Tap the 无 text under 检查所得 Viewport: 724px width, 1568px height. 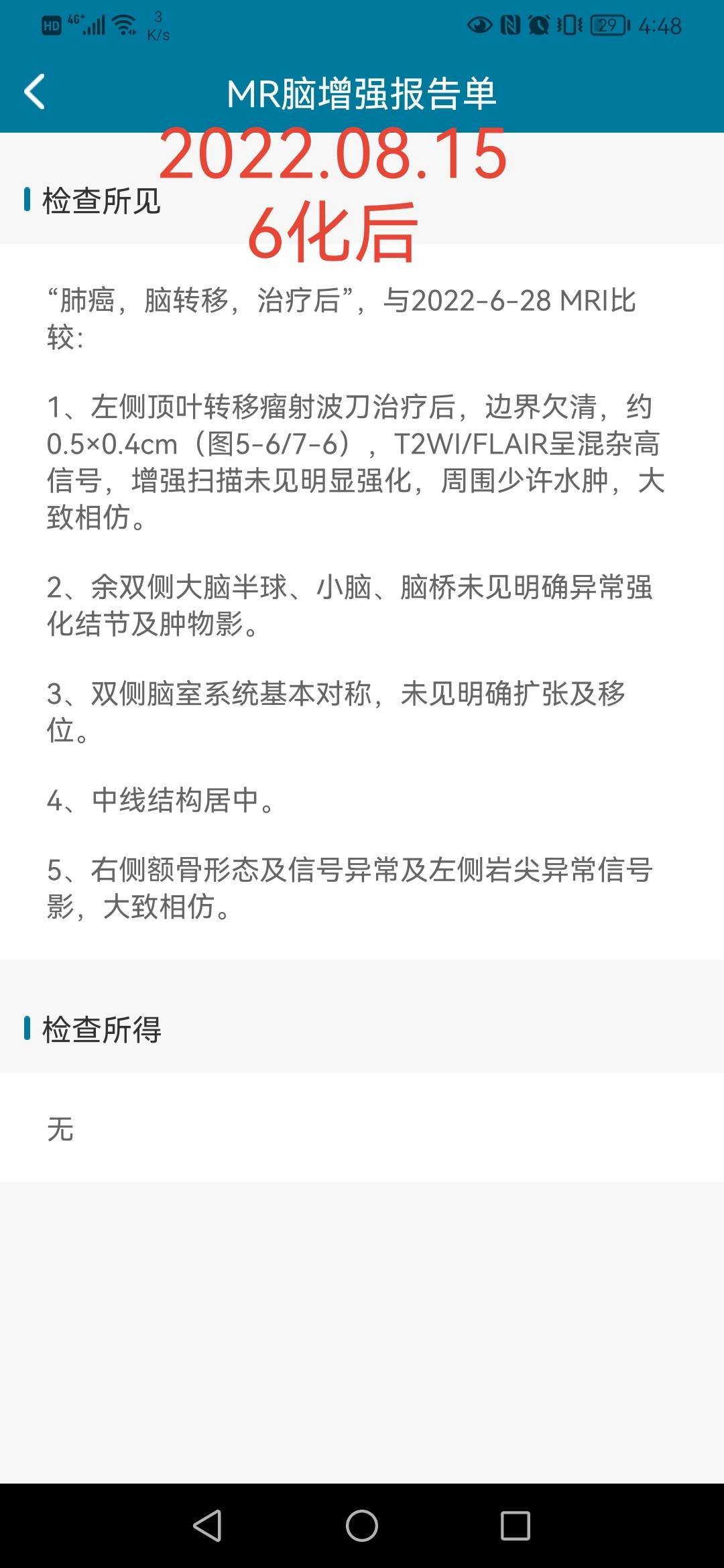tap(61, 1128)
